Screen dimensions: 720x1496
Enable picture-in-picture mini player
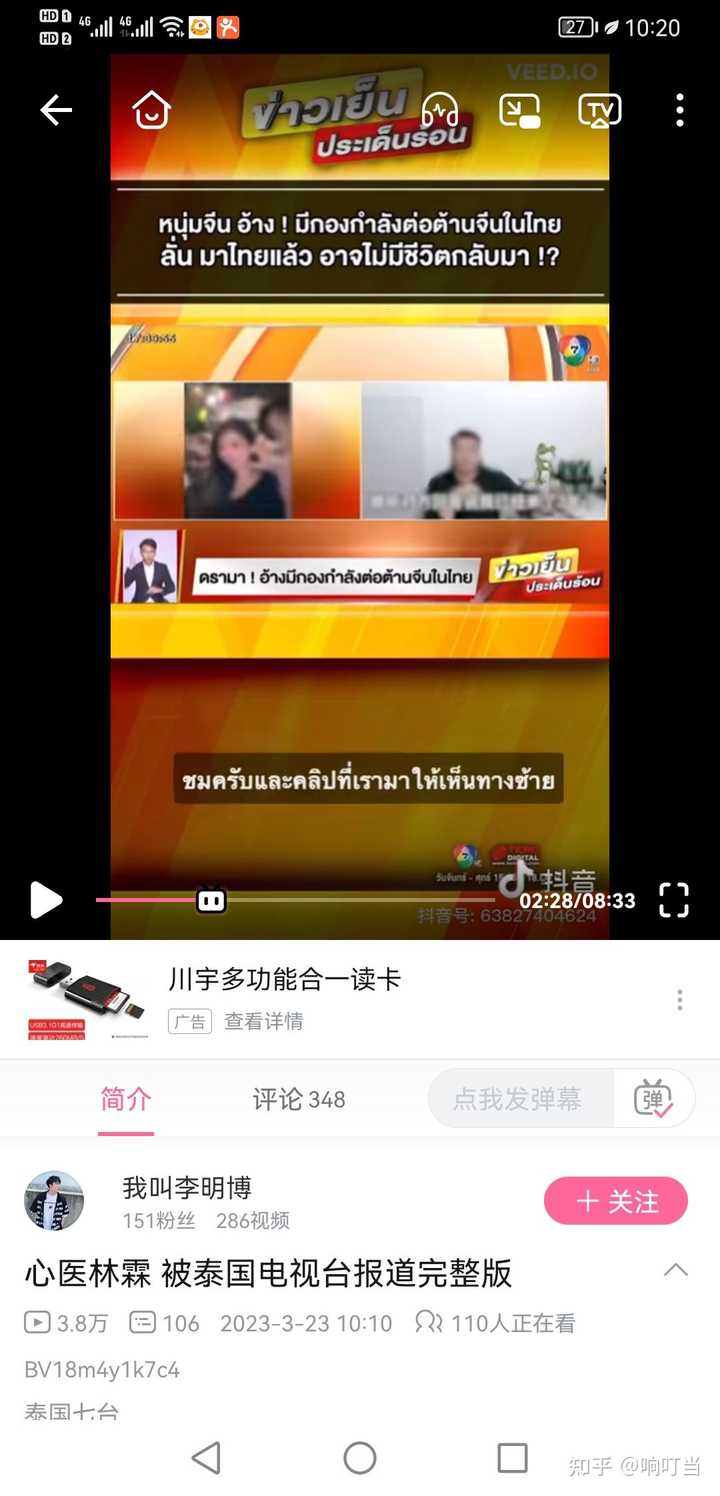(x=520, y=110)
